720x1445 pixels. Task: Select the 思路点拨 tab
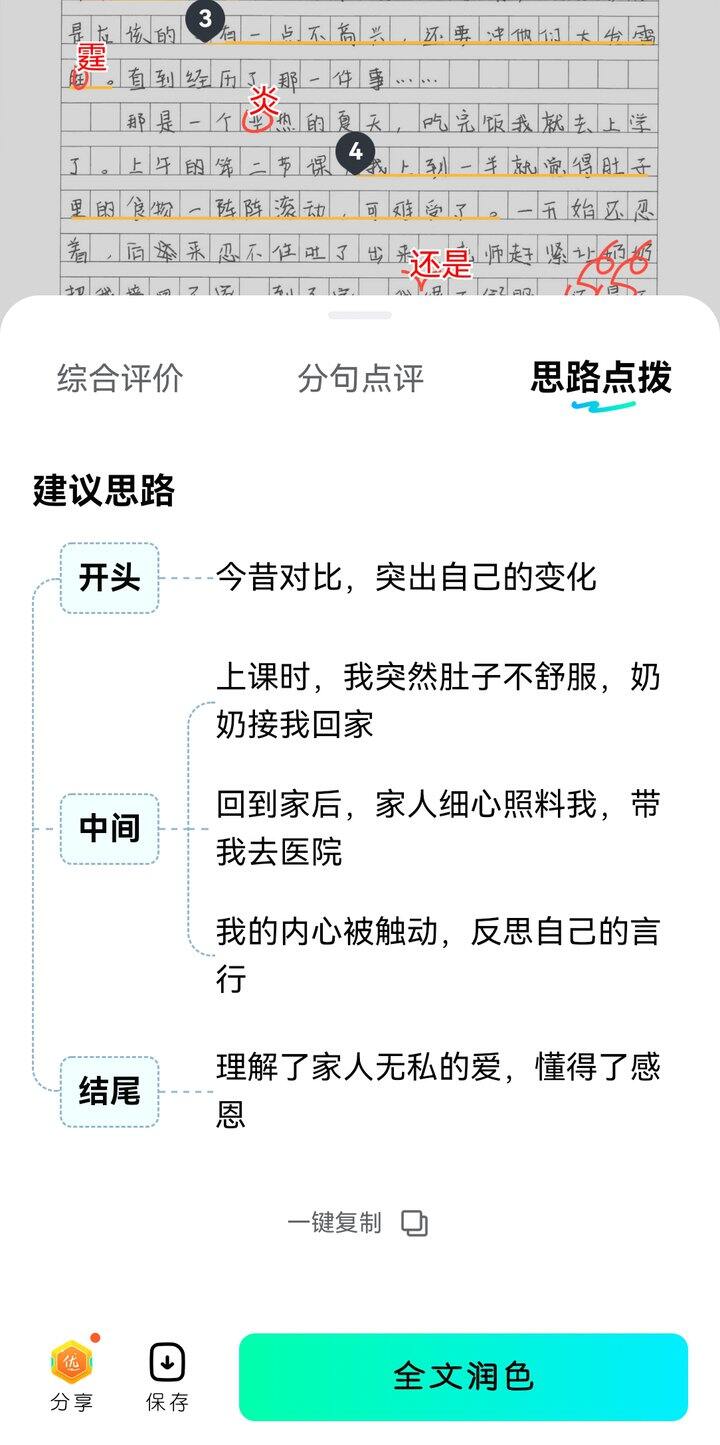coord(601,378)
